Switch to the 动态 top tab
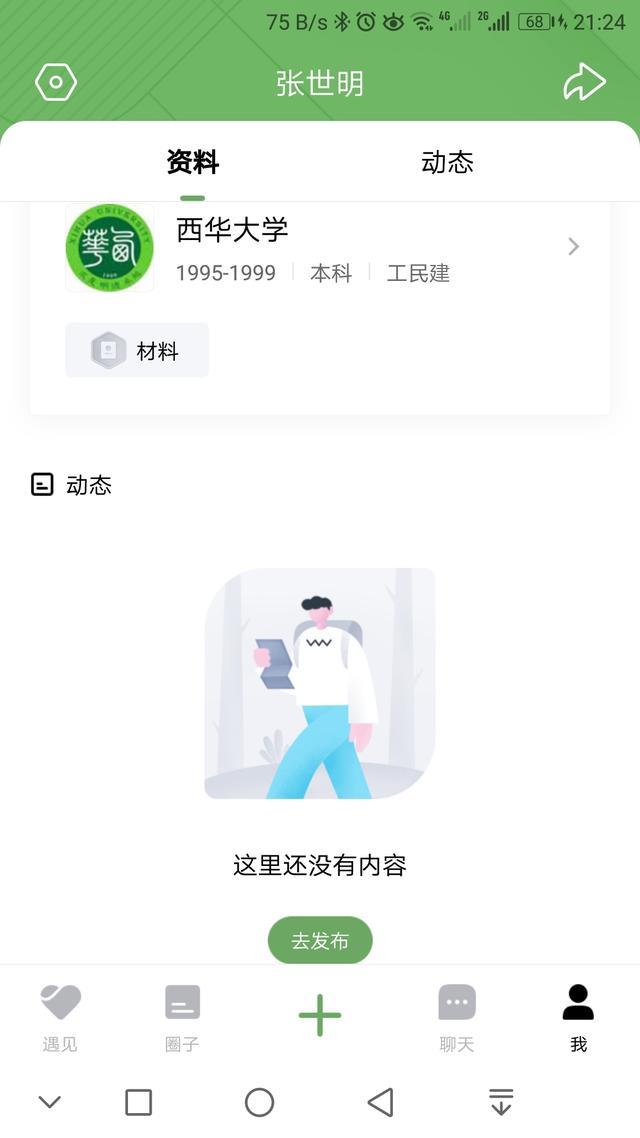 coord(447,162)
